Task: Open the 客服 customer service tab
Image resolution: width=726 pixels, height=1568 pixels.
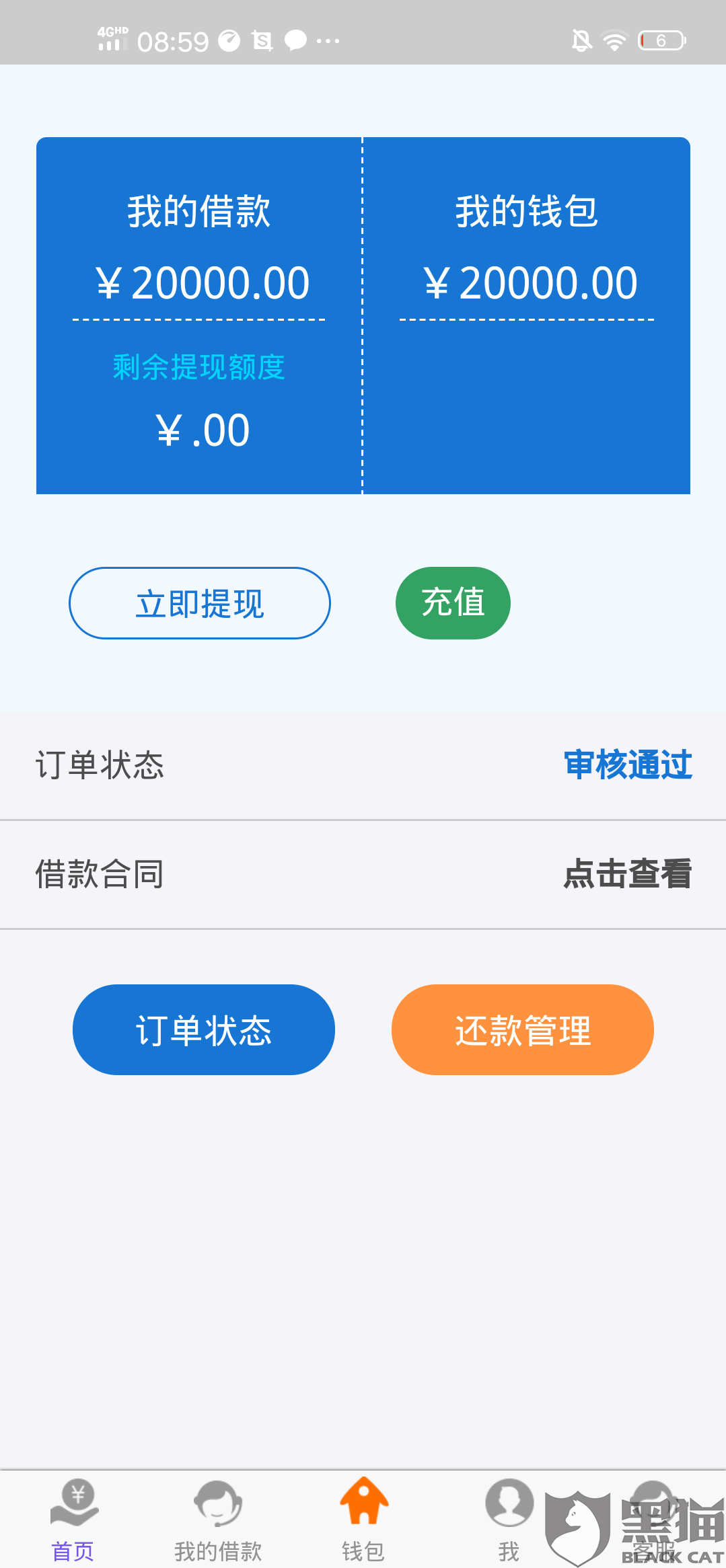Action: pos(653,1521)
